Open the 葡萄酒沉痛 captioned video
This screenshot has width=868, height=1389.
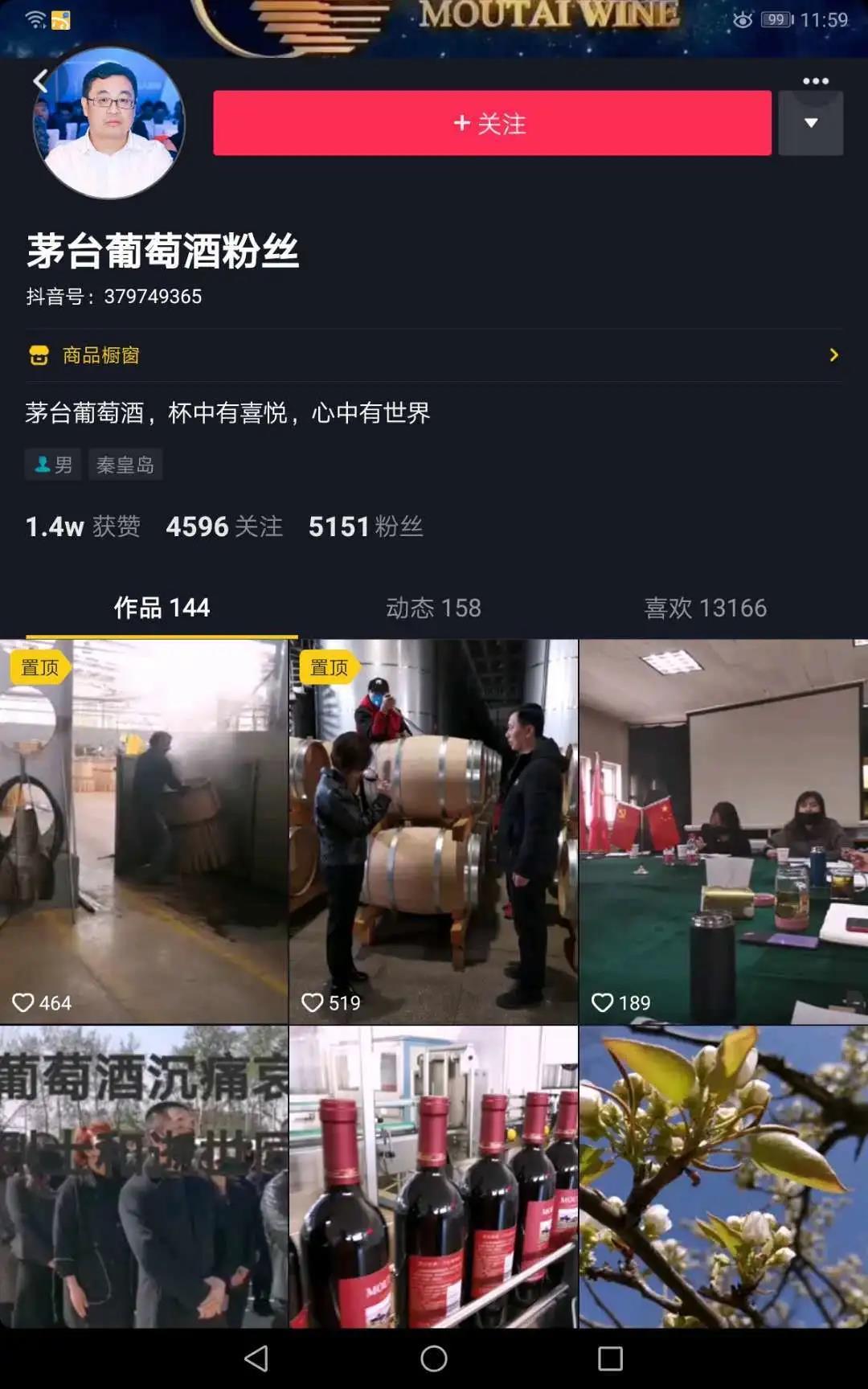(x=144, y=1175)
